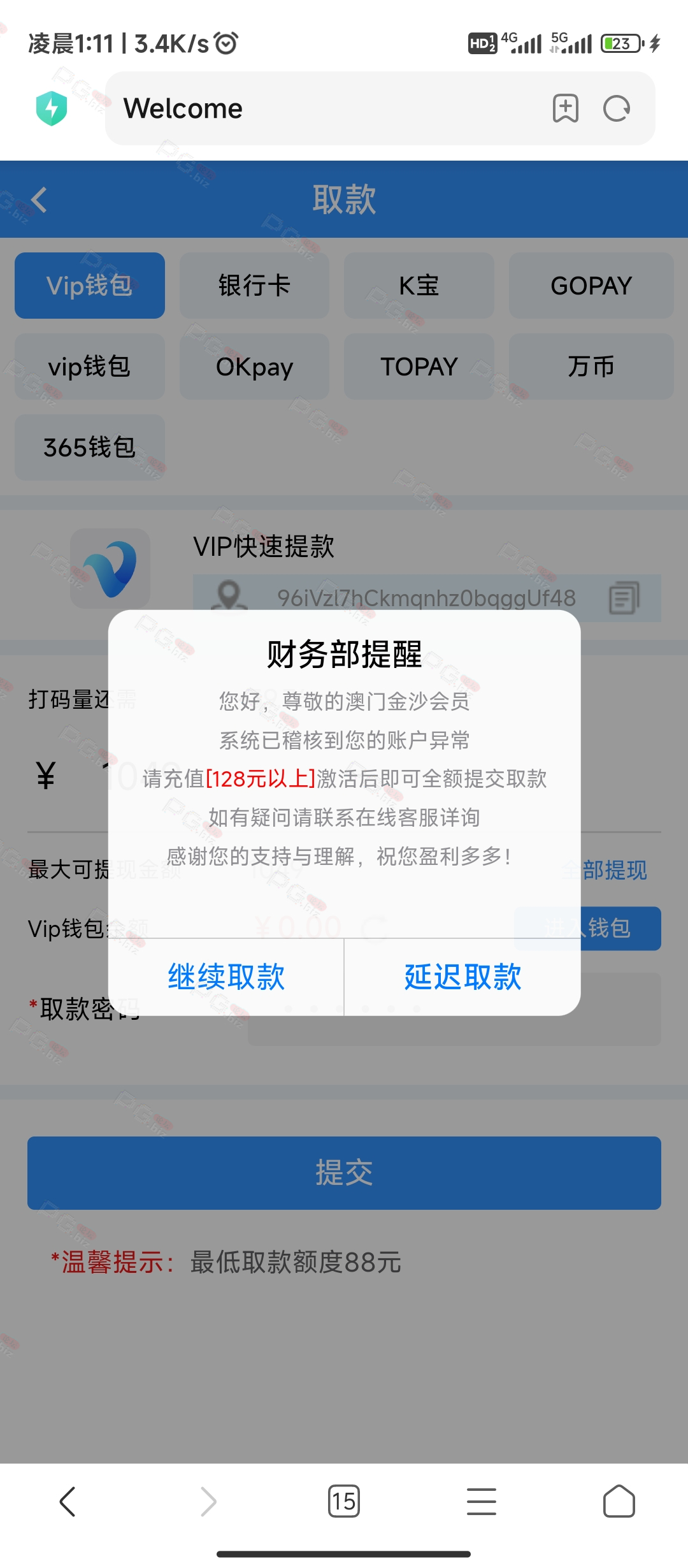
Task: Select TOPAY withdrawal method
Action: point(419,367)
